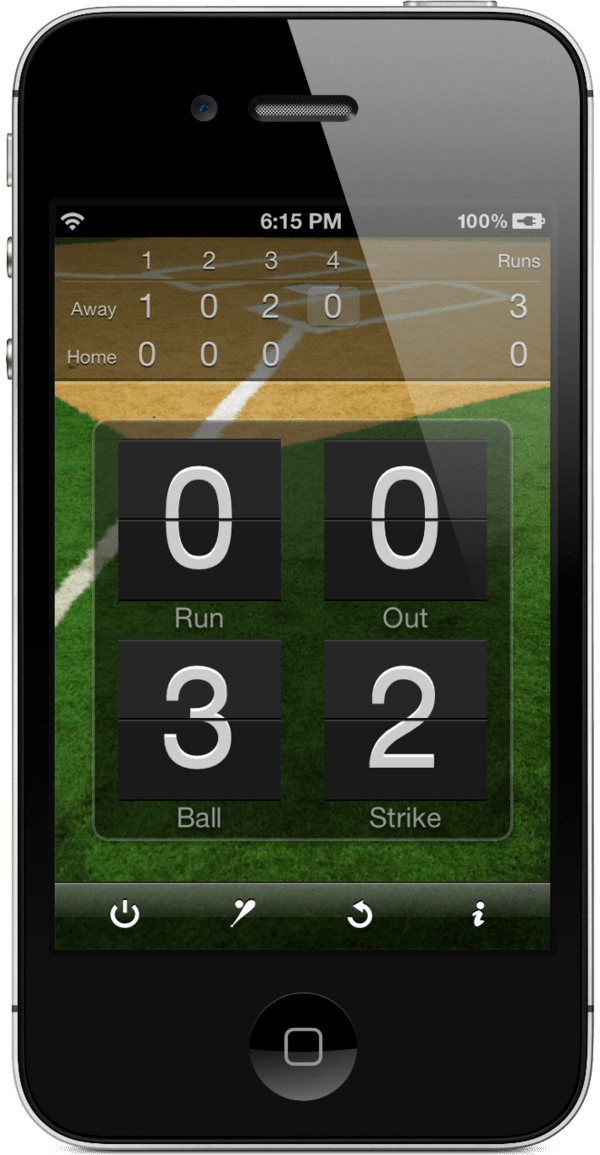The width and height of the screenshot is (600, 1155).
Task: Tap the power icon in bottom toolbar
Action: tap(124, 914)
